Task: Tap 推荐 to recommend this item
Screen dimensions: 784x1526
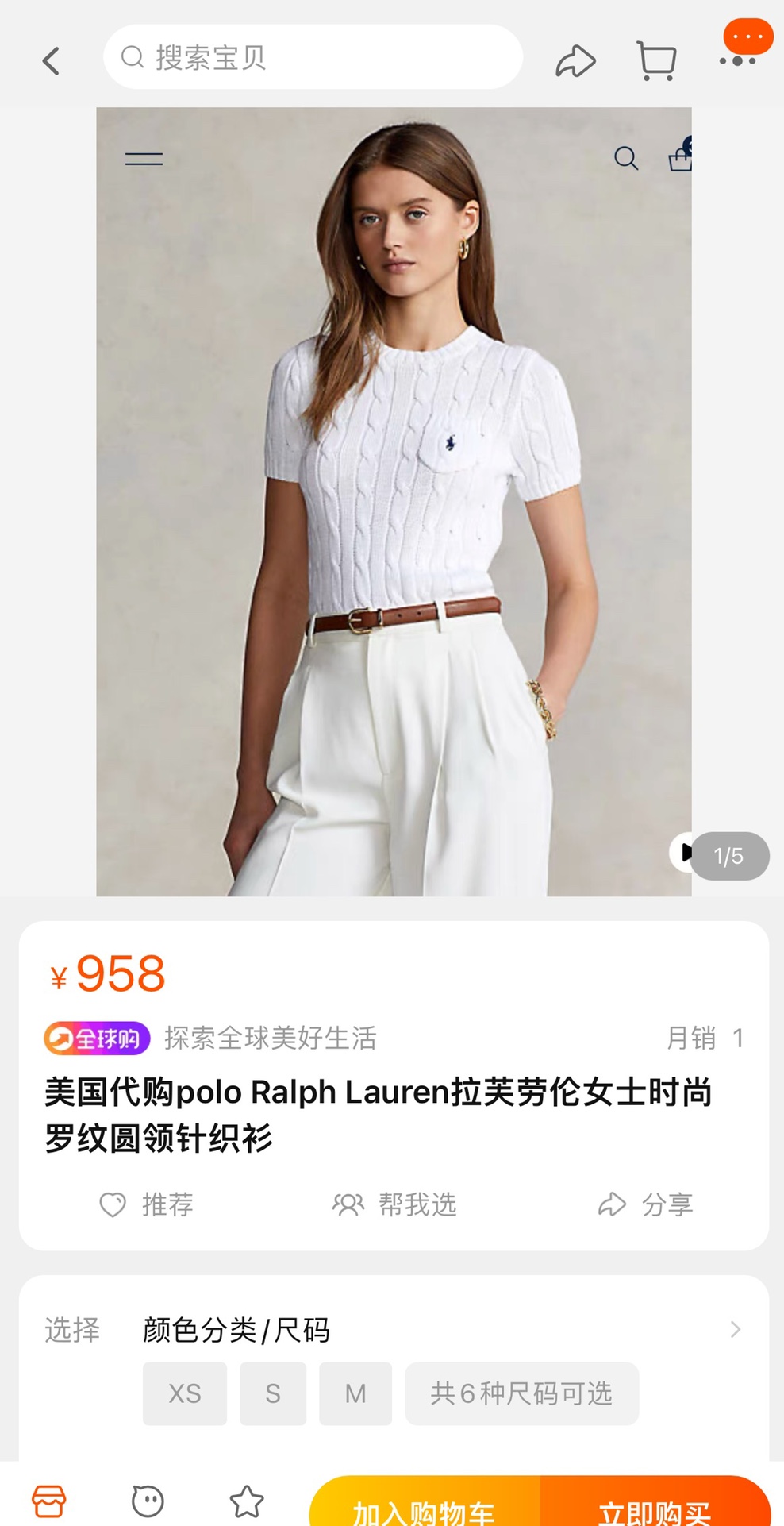Action: click(146, 1204)
